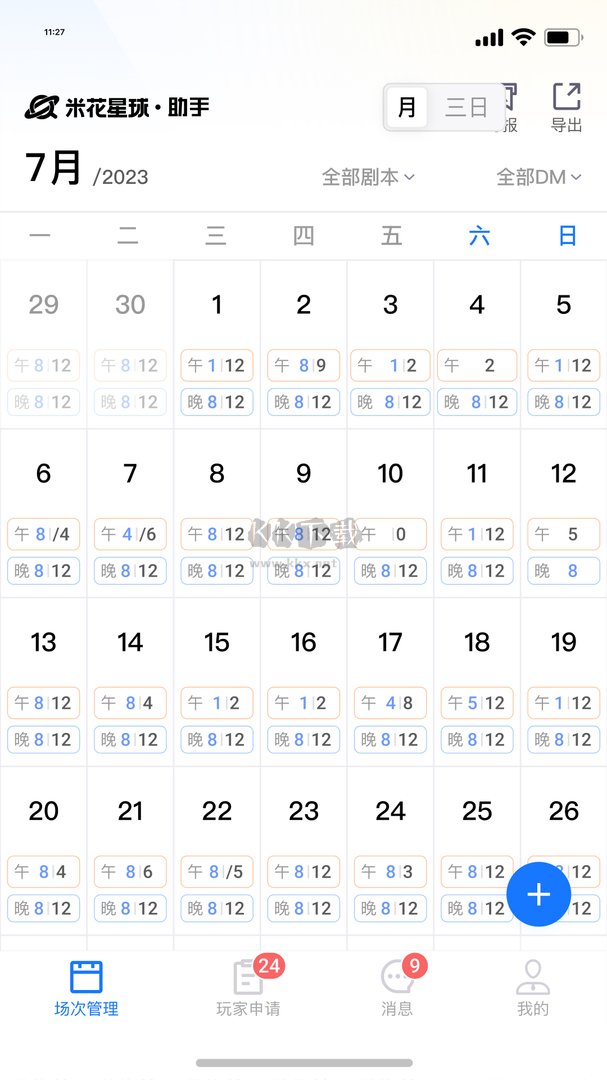Open the evening session on July 19

point(564,740)
